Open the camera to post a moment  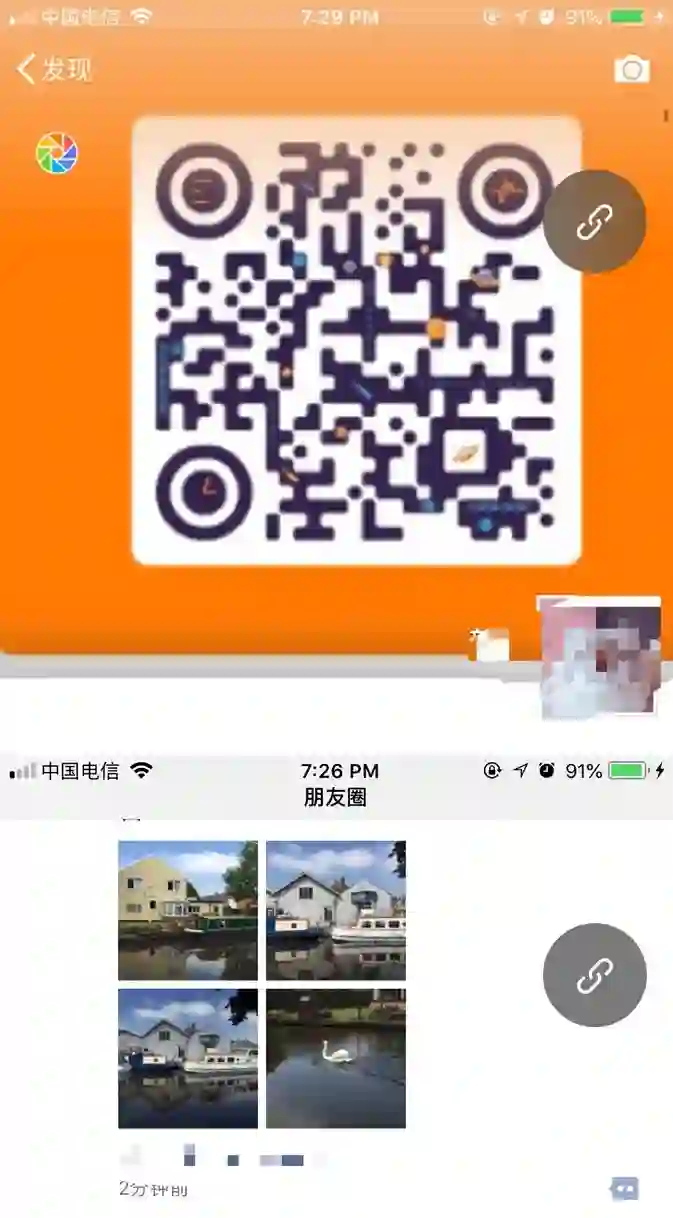(x=631, y=70)
